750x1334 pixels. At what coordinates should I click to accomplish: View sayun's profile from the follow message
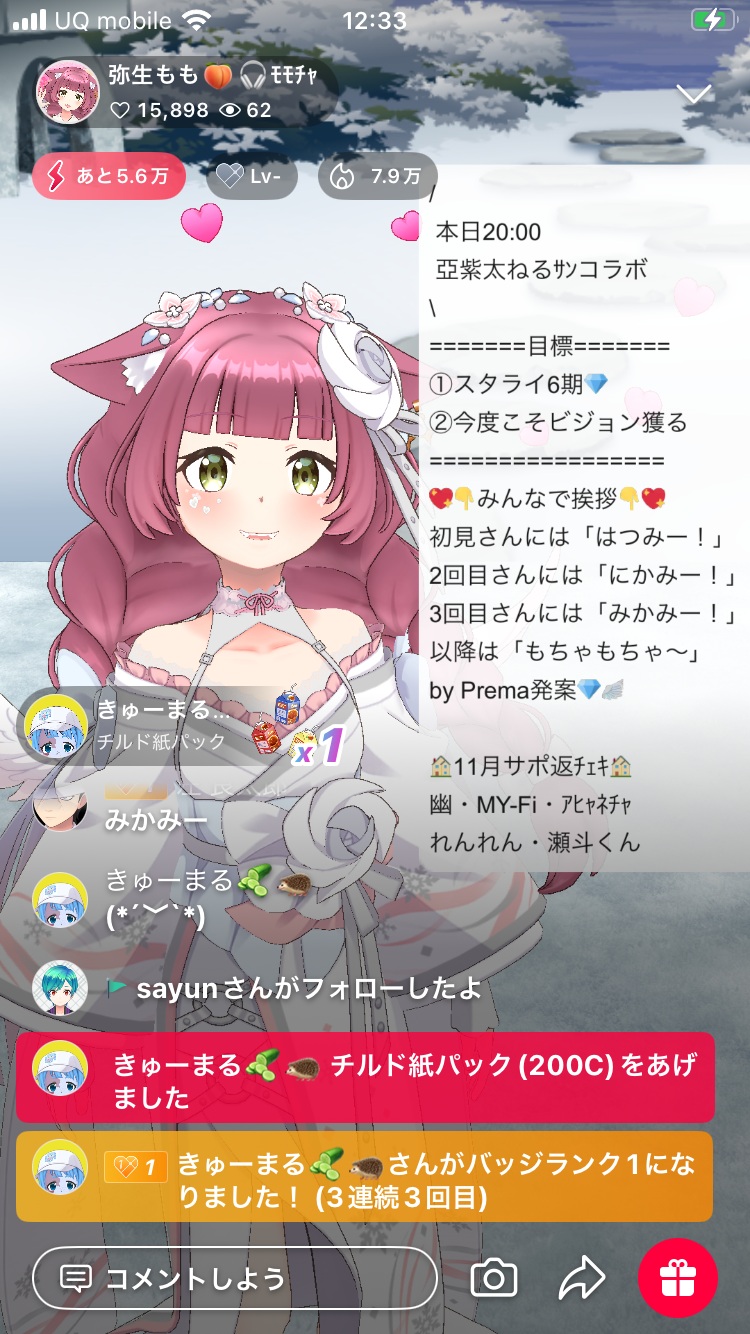tap(60, 988)
